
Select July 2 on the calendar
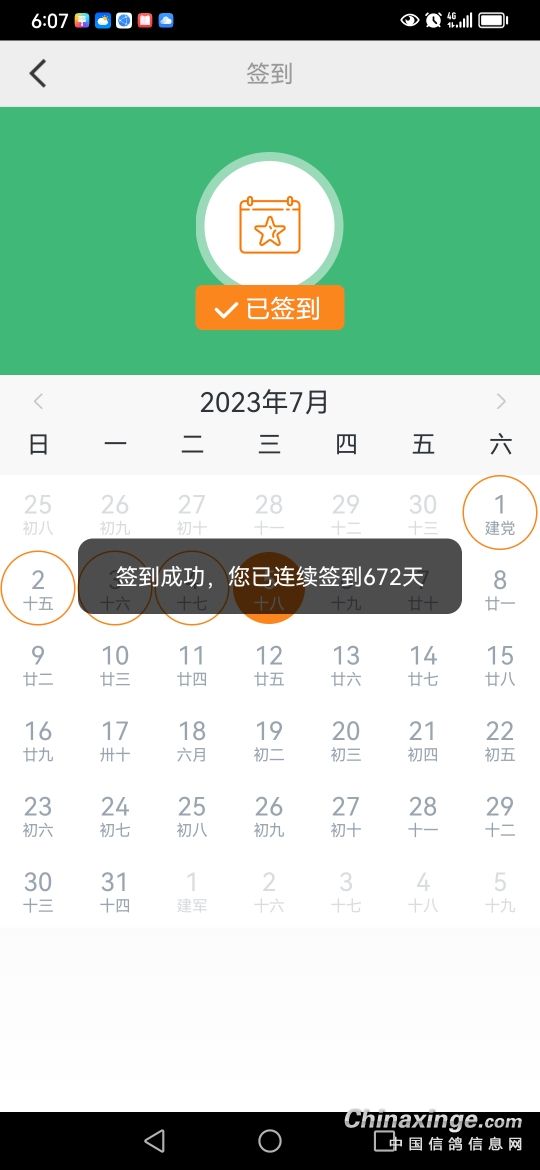[38, 588]
